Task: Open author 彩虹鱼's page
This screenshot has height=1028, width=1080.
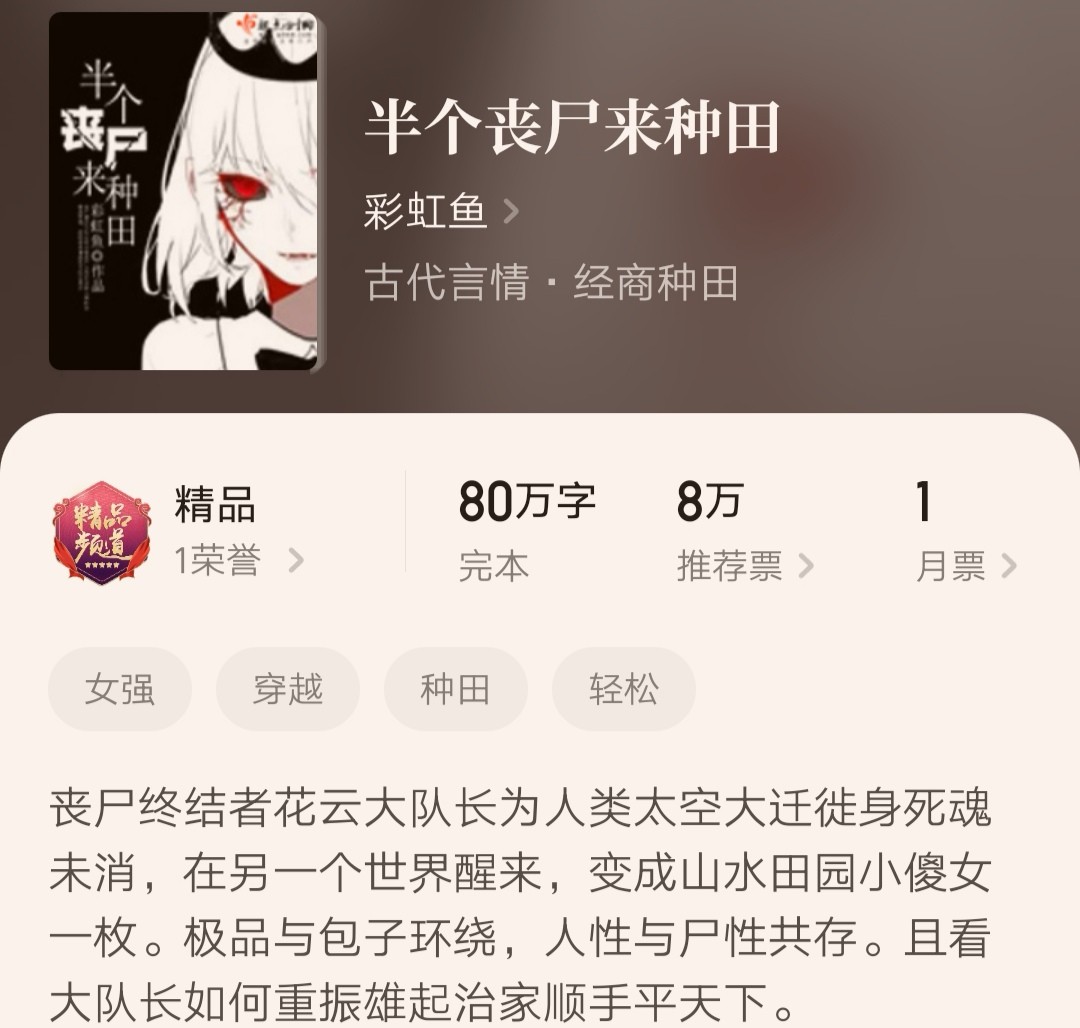Action: tap(441, 211)
